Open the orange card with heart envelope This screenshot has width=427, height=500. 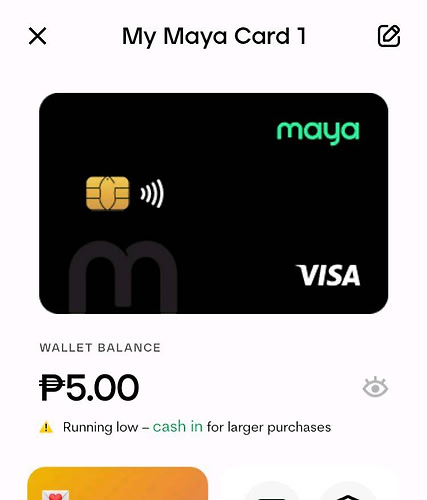[118, 483]
